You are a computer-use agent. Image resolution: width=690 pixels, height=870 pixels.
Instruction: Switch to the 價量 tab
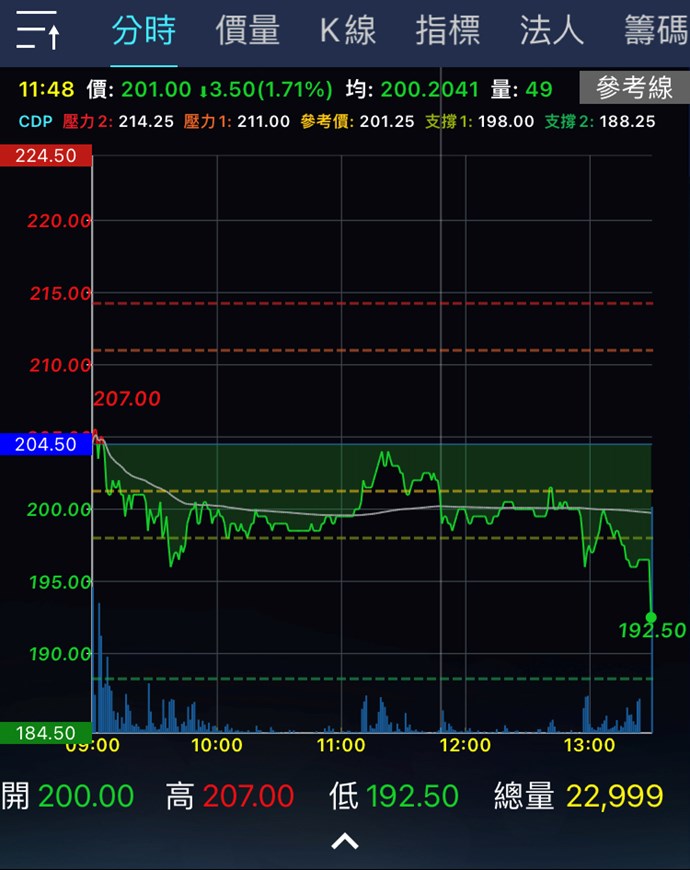248,31
